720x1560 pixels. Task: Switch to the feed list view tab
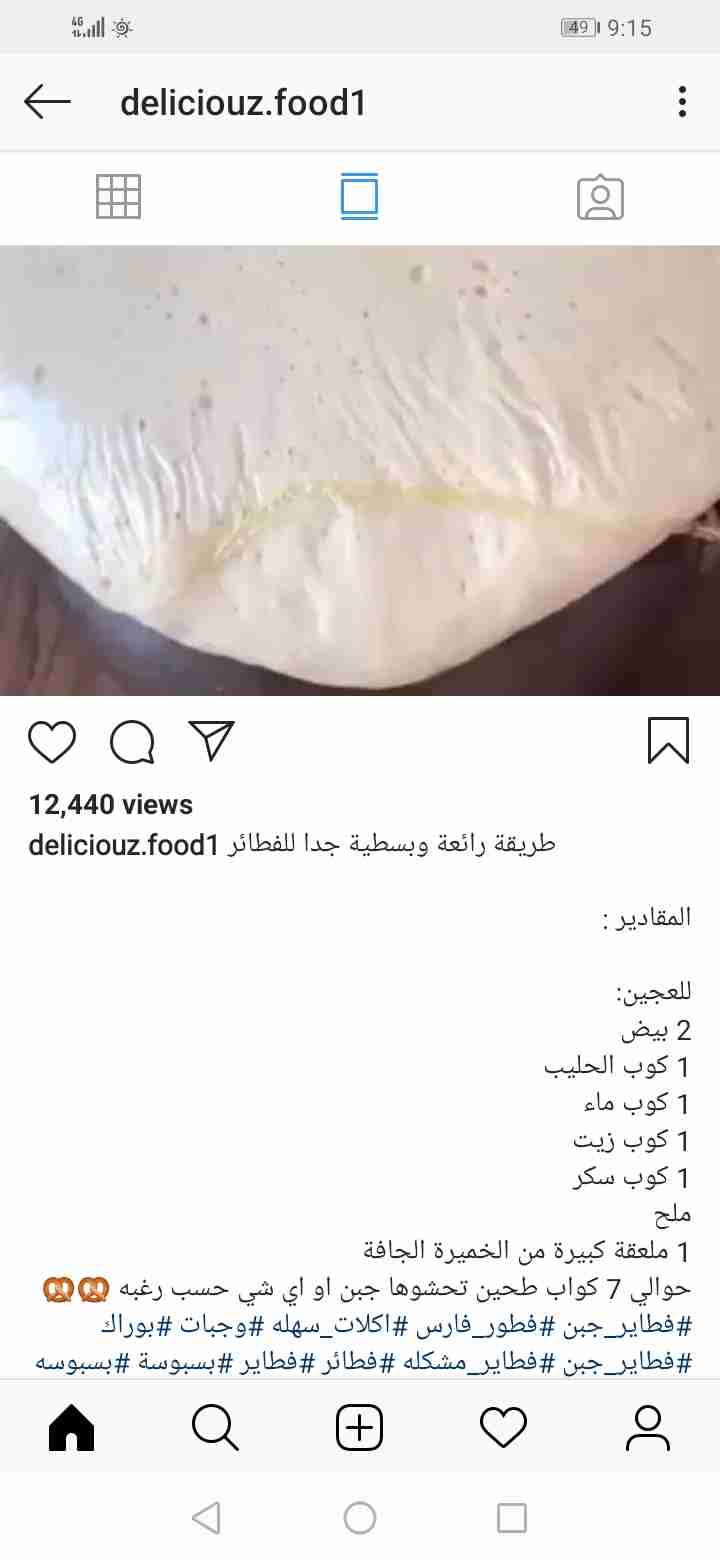359,197
